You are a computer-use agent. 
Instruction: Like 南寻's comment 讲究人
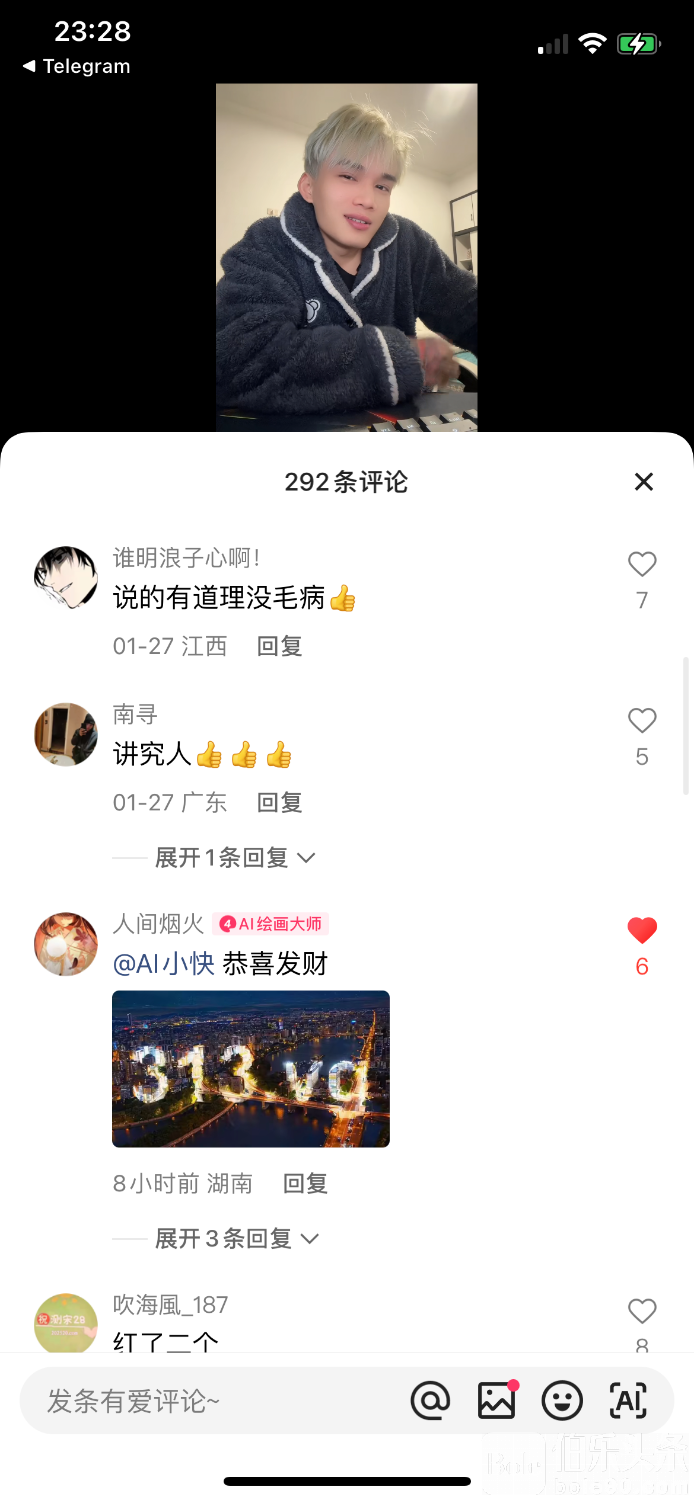point(642,721)
